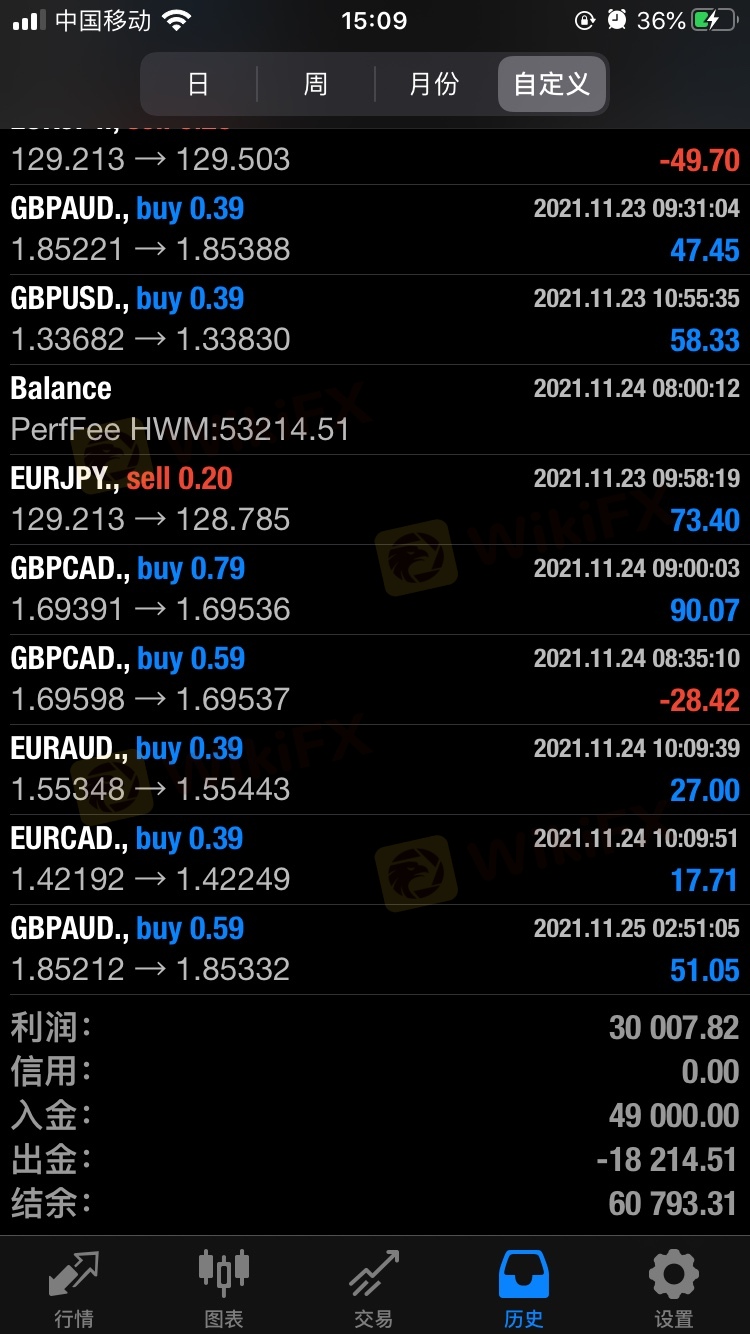750x1334 pixels.
Task: Tap the Balance PerfFee entry
Action: click(375, 409)
